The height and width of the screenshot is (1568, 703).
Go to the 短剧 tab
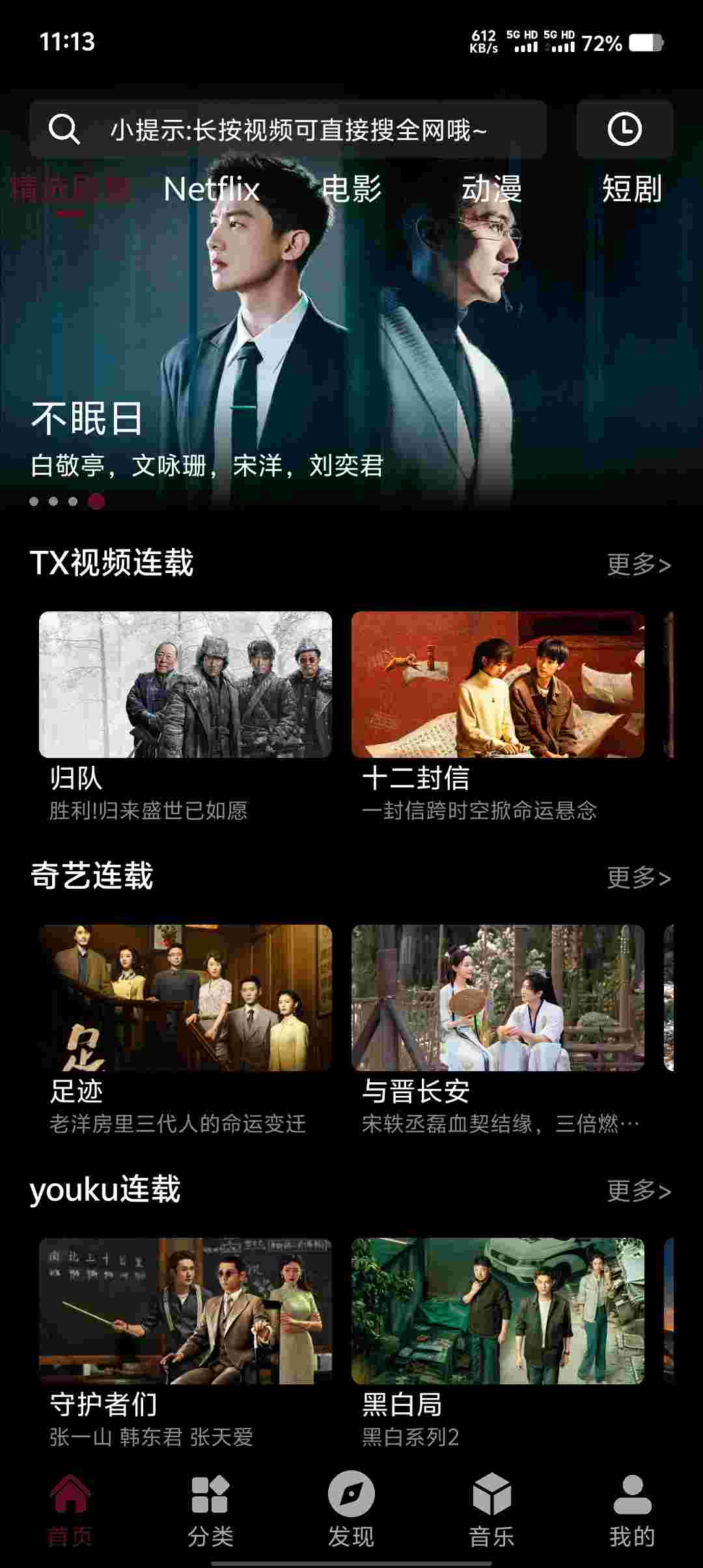(x=631, y=189)
